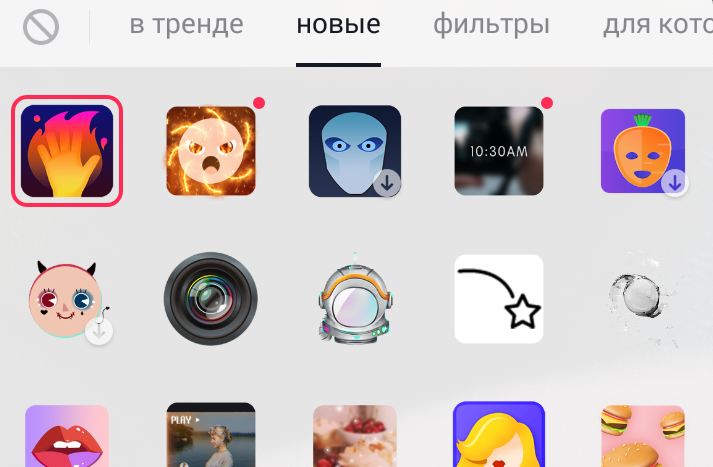Image resolution: width=713 pixels, height=467 pixels.
Task: Choose the shooting star line effect
Action: pyautogui.click(x=498, y=299)
